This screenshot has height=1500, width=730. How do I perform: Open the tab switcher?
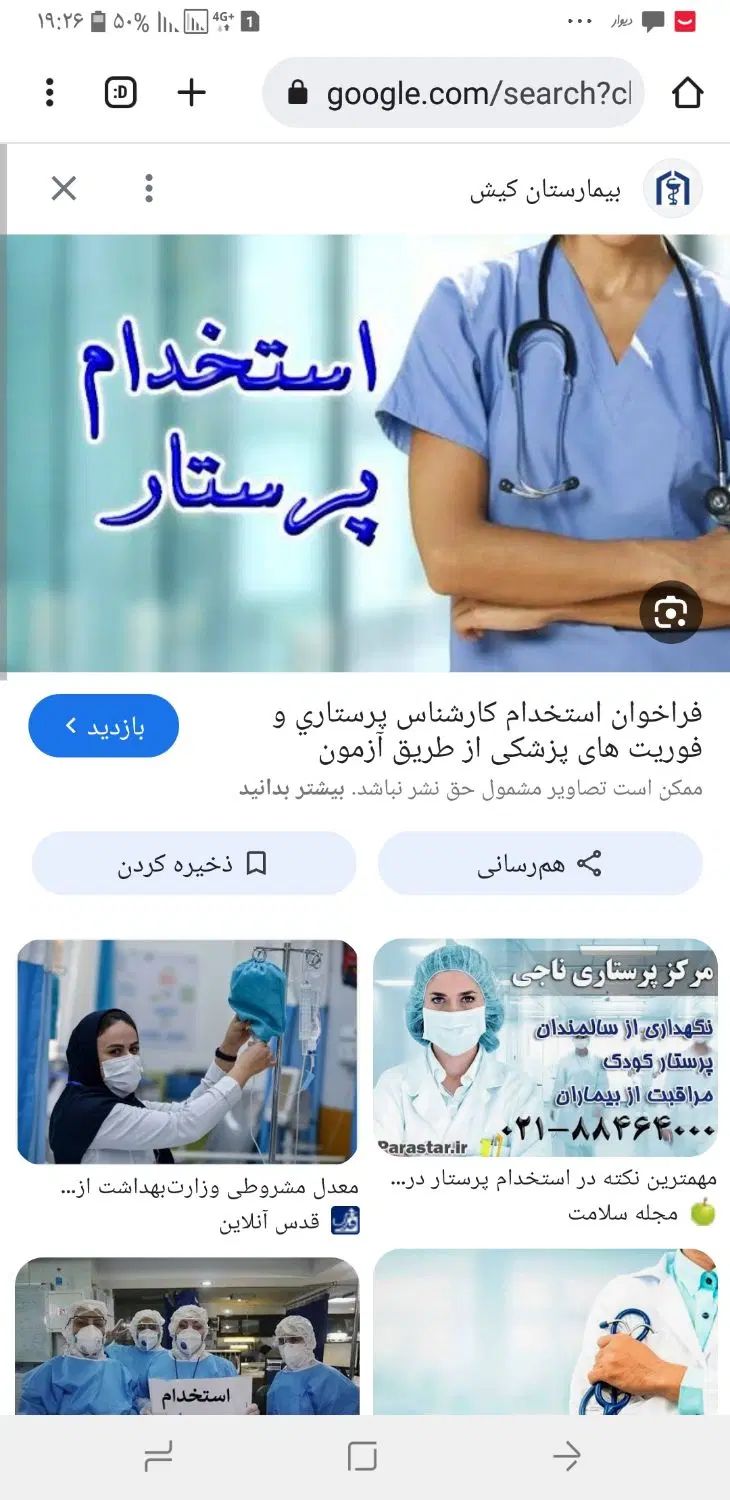point(120,93)
